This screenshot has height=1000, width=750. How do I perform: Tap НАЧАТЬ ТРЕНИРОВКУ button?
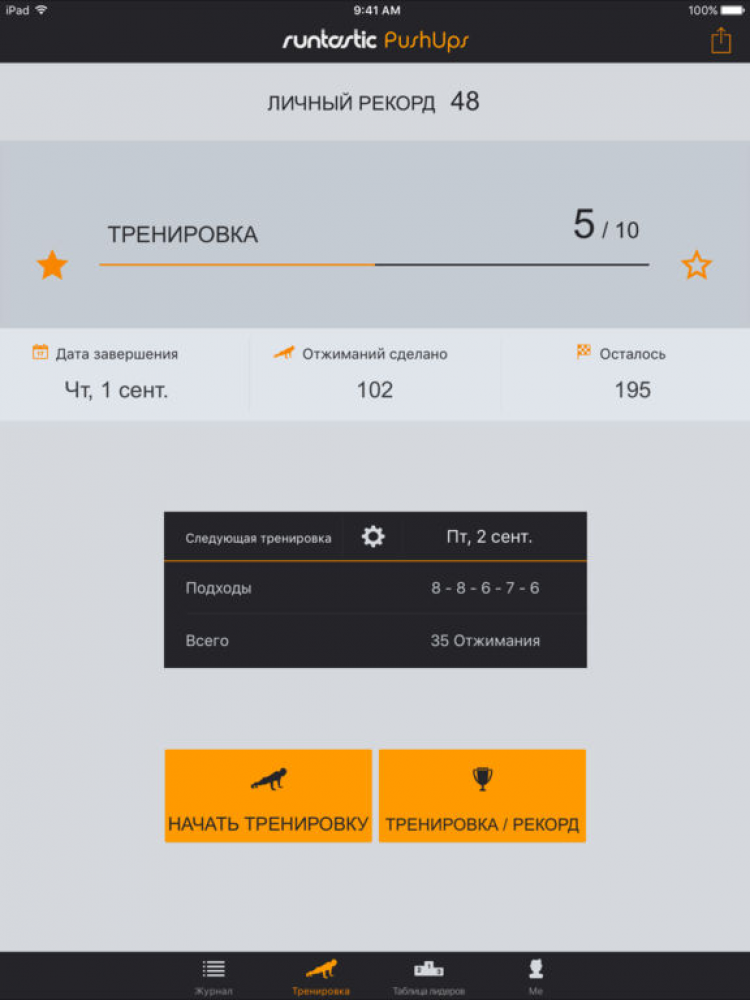click(x=268, y=796)
